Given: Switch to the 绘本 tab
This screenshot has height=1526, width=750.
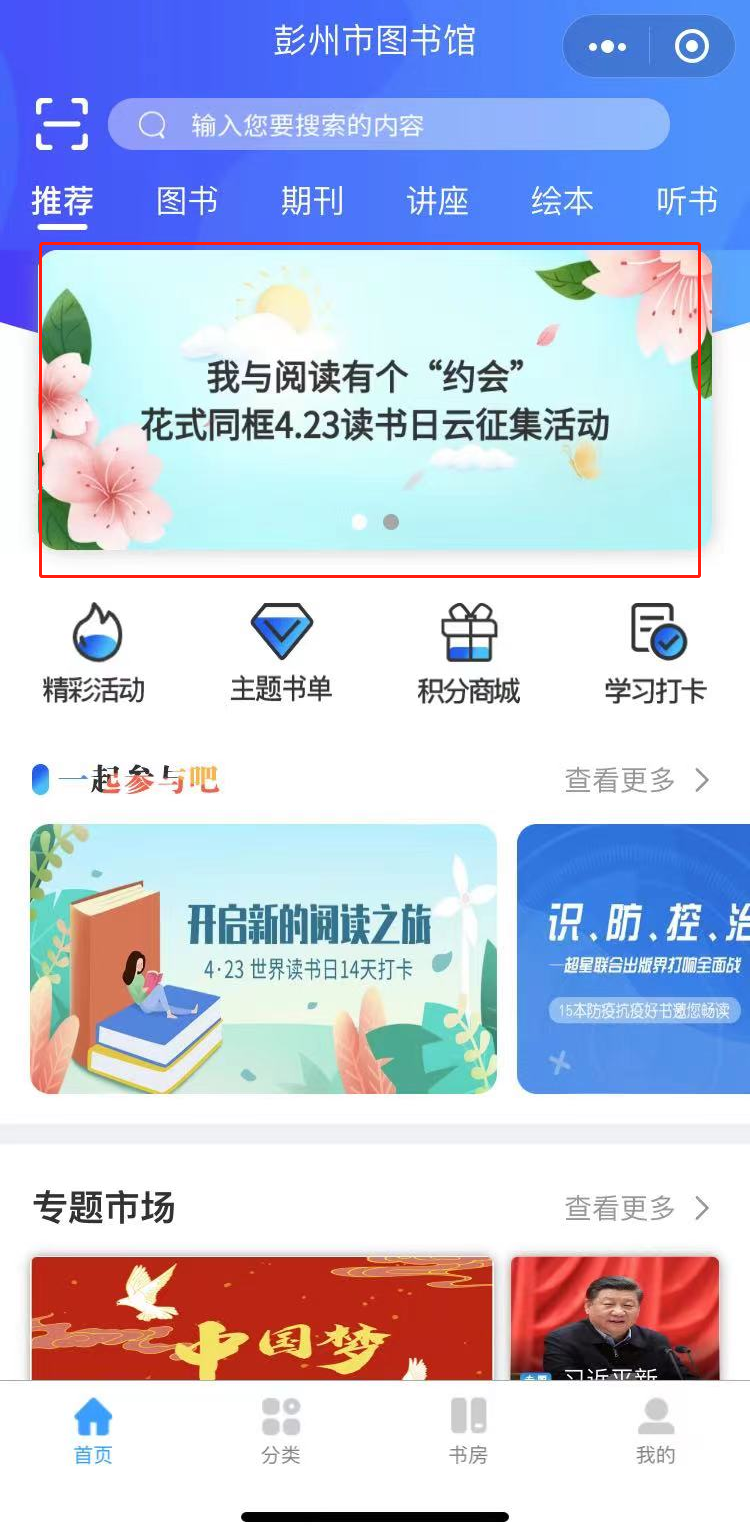Looking at the screenshot, I should 562,202.
